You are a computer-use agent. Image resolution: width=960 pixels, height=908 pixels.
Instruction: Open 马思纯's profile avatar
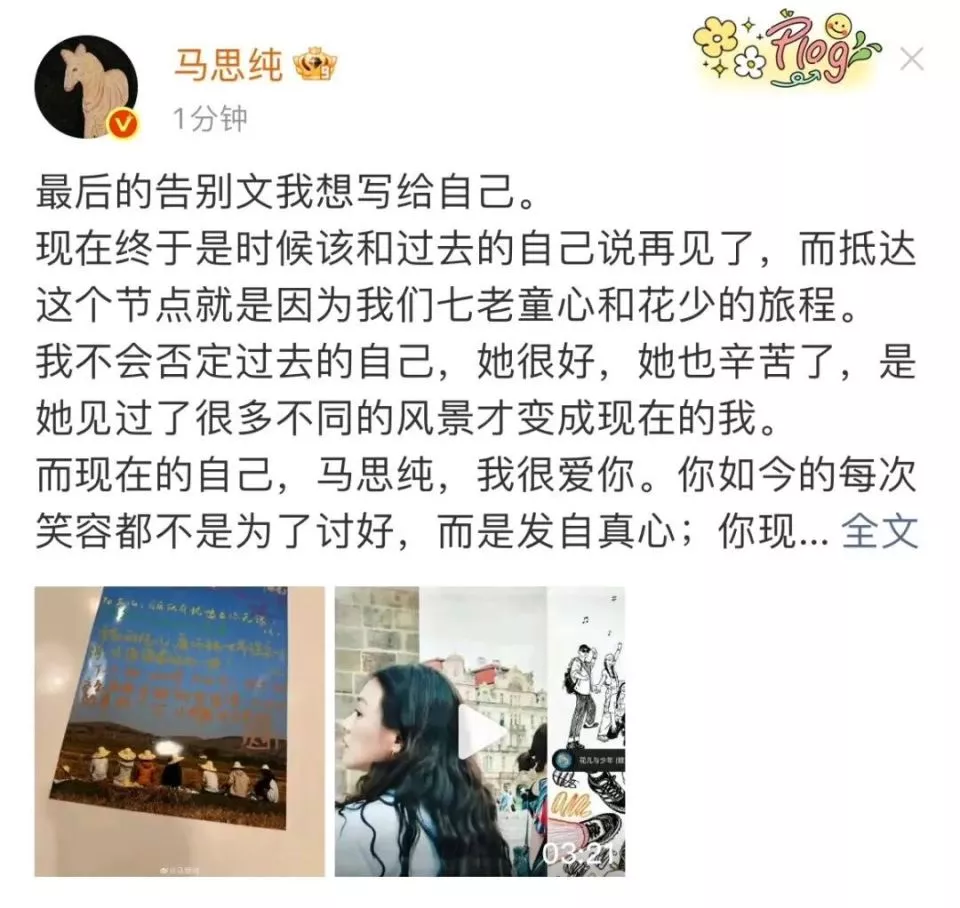86,86
